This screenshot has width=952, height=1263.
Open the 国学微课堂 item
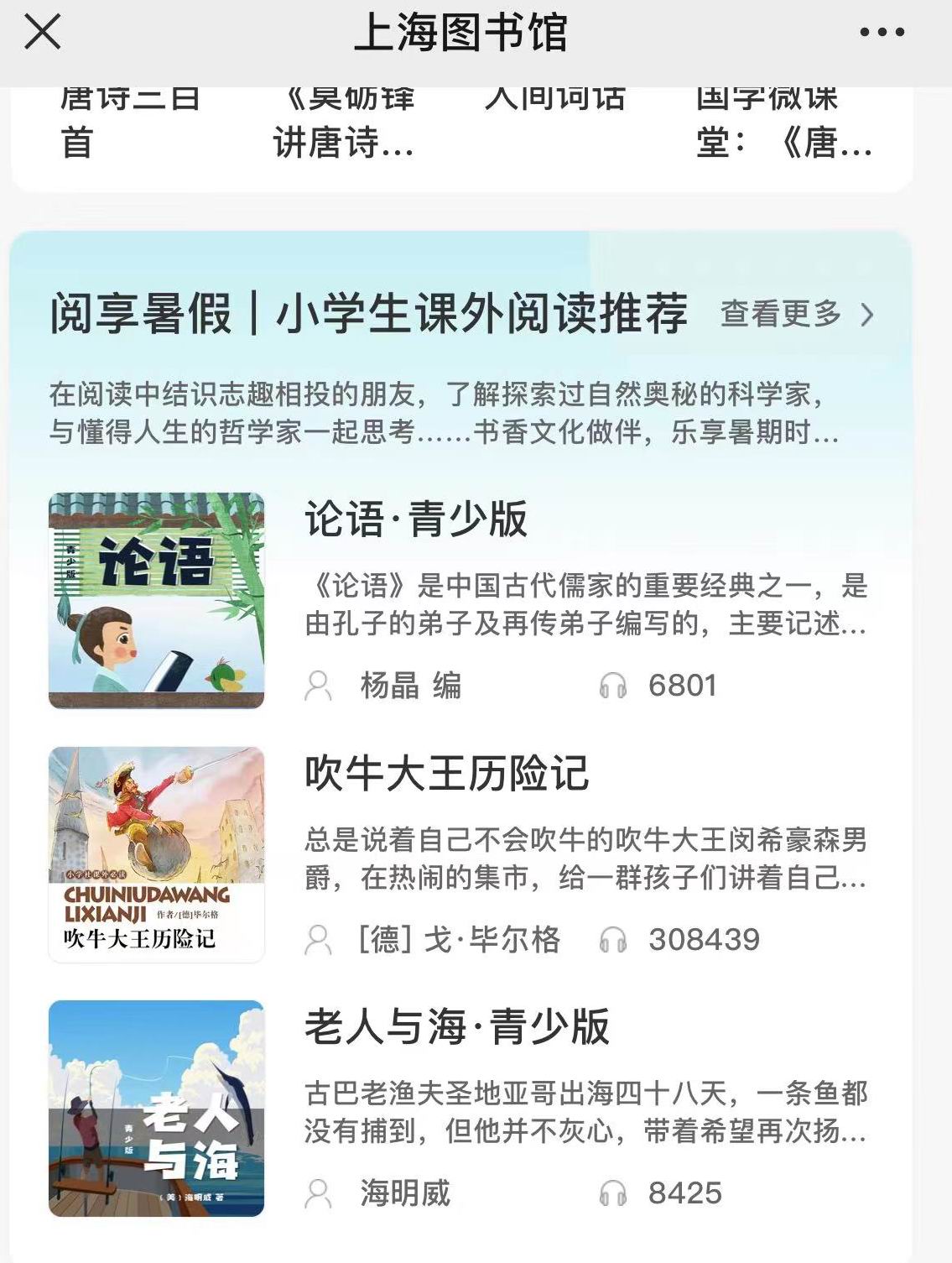click(783, 122)
